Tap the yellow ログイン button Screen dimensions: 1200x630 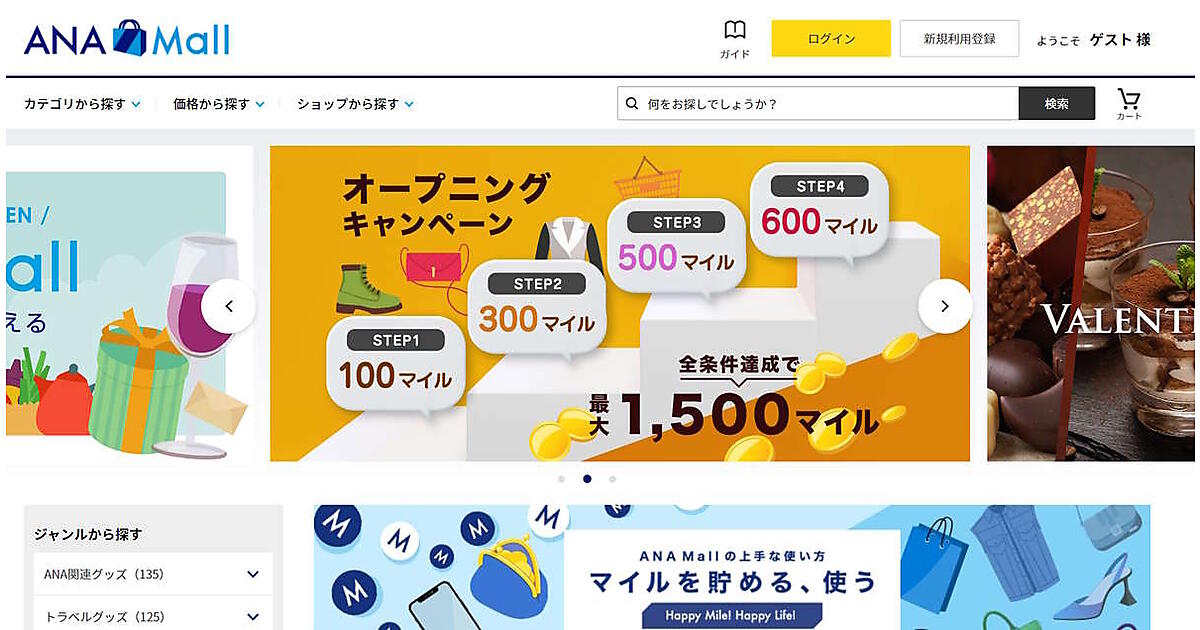coord(831,39)
